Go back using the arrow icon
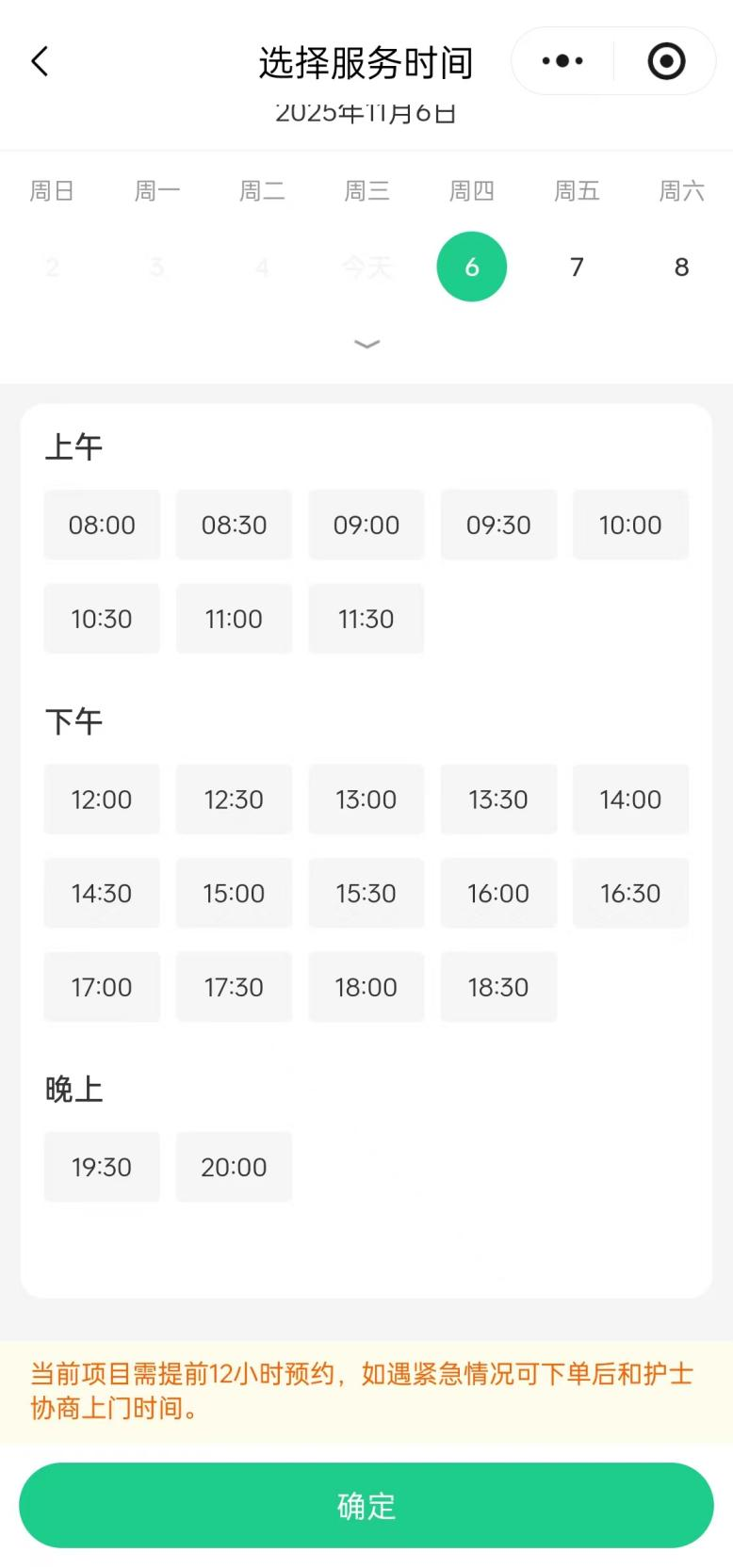This screenshot has width=733, height=1568. [40, 62]
